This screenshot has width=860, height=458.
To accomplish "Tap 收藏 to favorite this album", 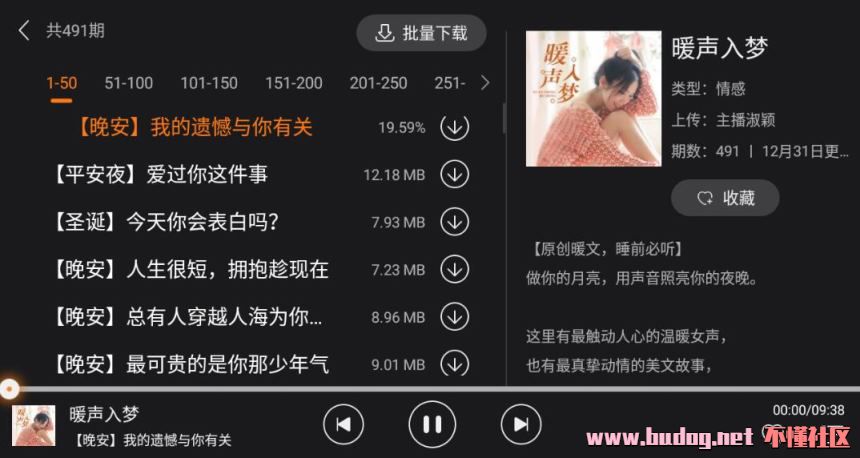I will (x=725, y=198).
